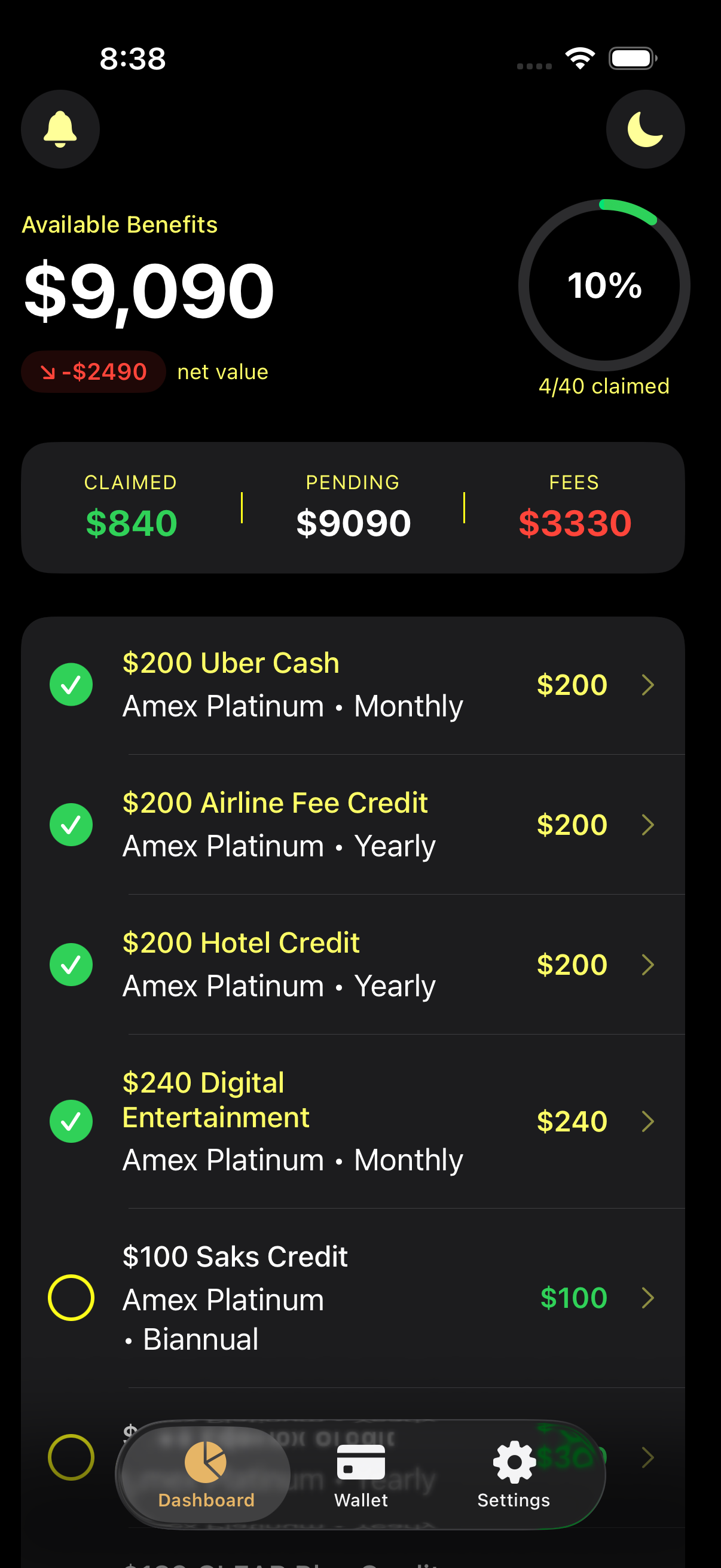Mark the $100 Saks Credit as claimed

pyautogui.click(x=70, y=1297)
